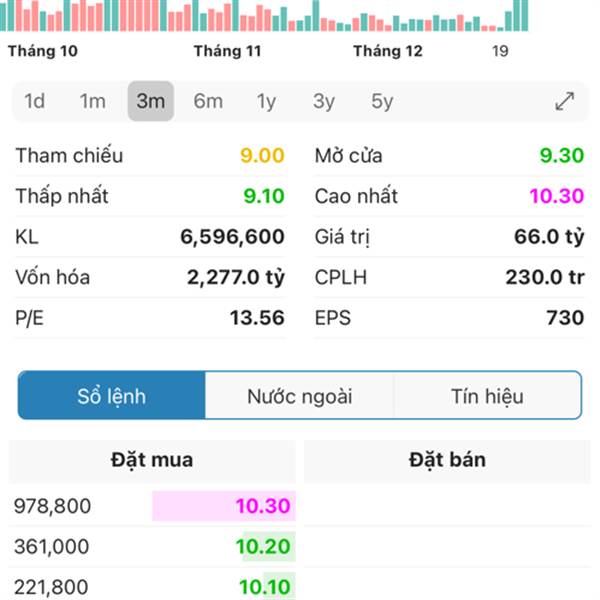The width and height of the screenshot is (600, 600).
Task: Select the 3m chart range
Action: (151, 101)
